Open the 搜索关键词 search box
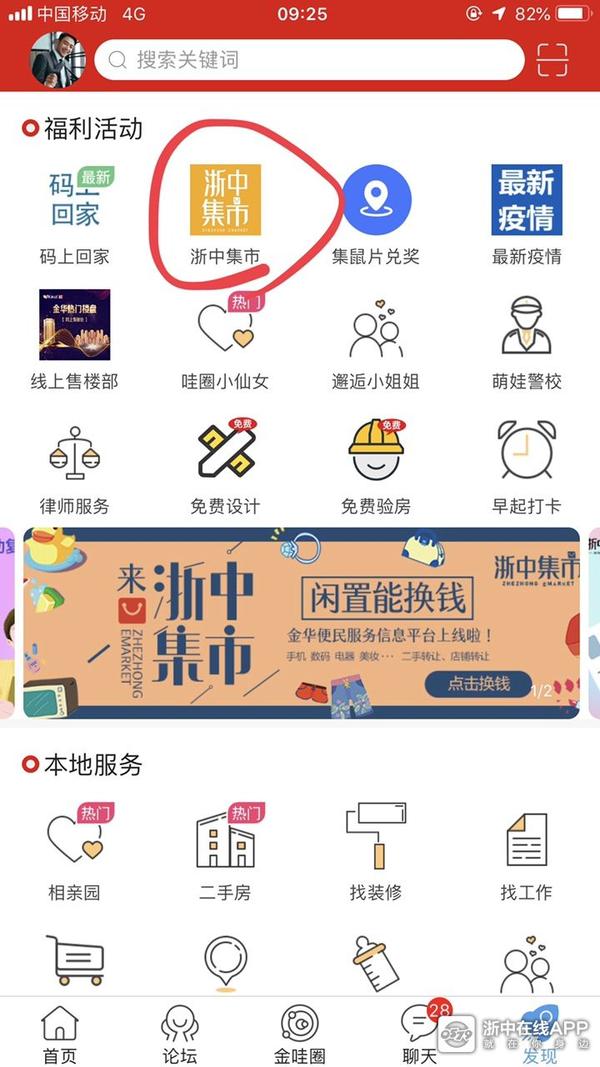 click(310, 60)
